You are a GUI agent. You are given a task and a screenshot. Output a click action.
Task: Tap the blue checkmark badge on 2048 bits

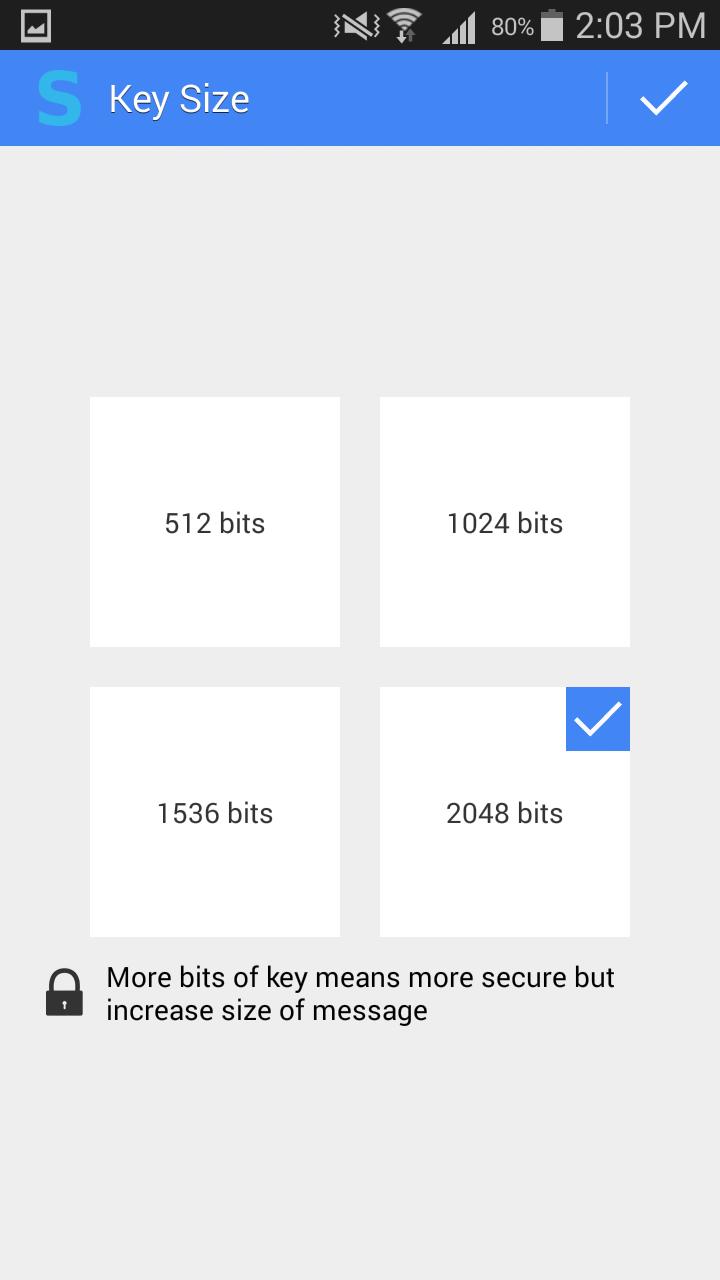(x=597, y=717)
